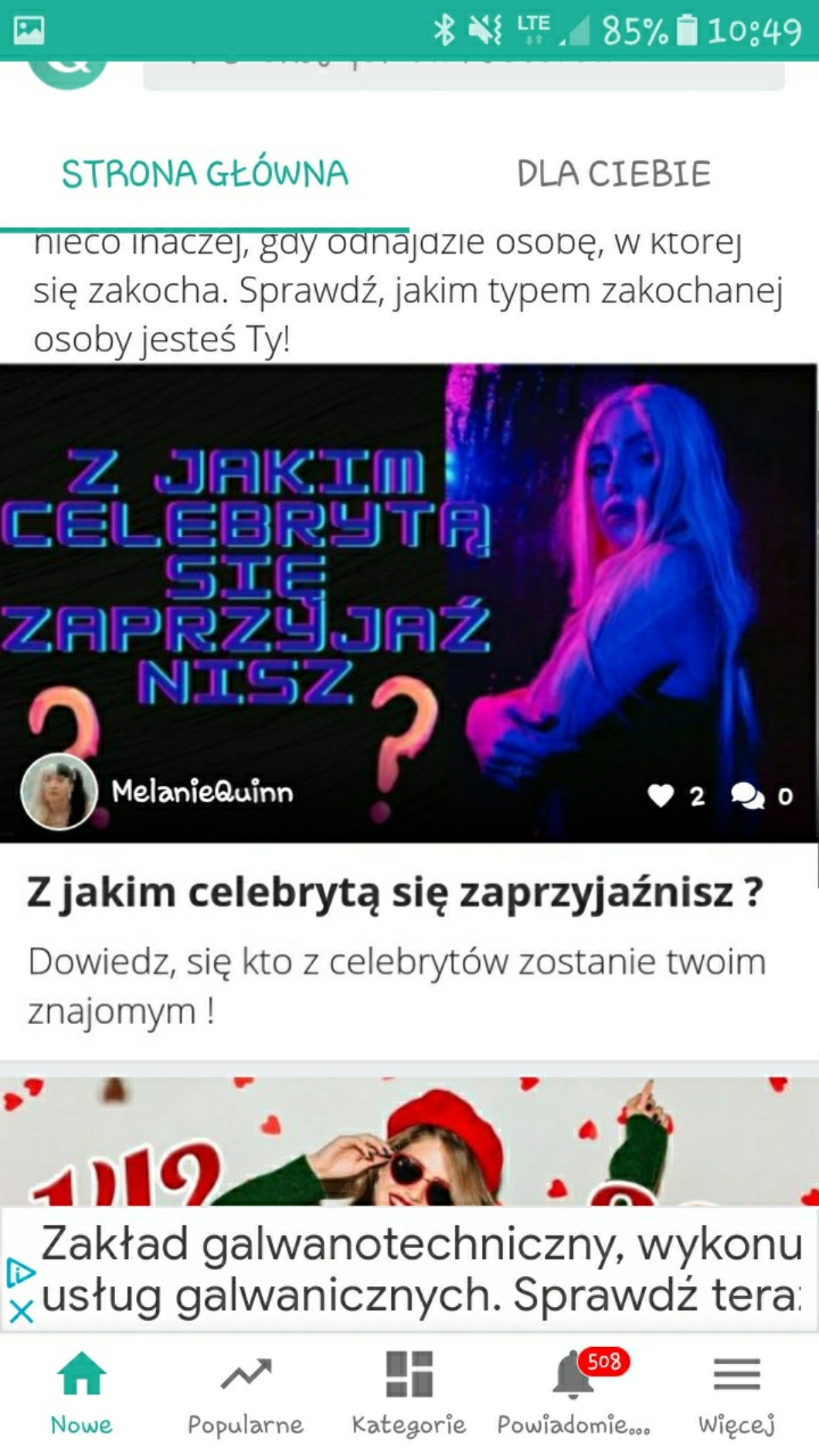This screenshot has width=819, height=1456.
Task: Switch to the Popularne tab
Action: [x=246, y=1393]
